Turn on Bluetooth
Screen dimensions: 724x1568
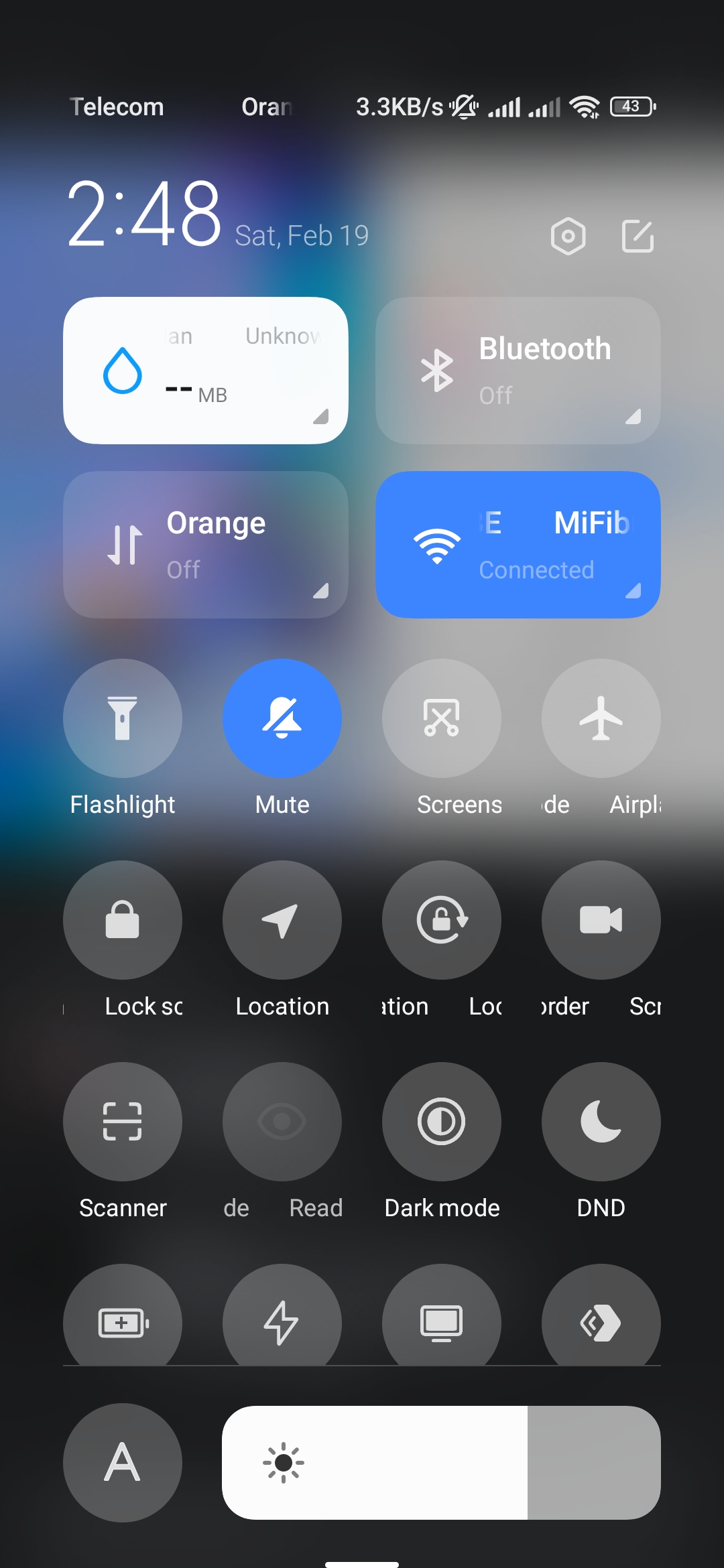[518, 371]
